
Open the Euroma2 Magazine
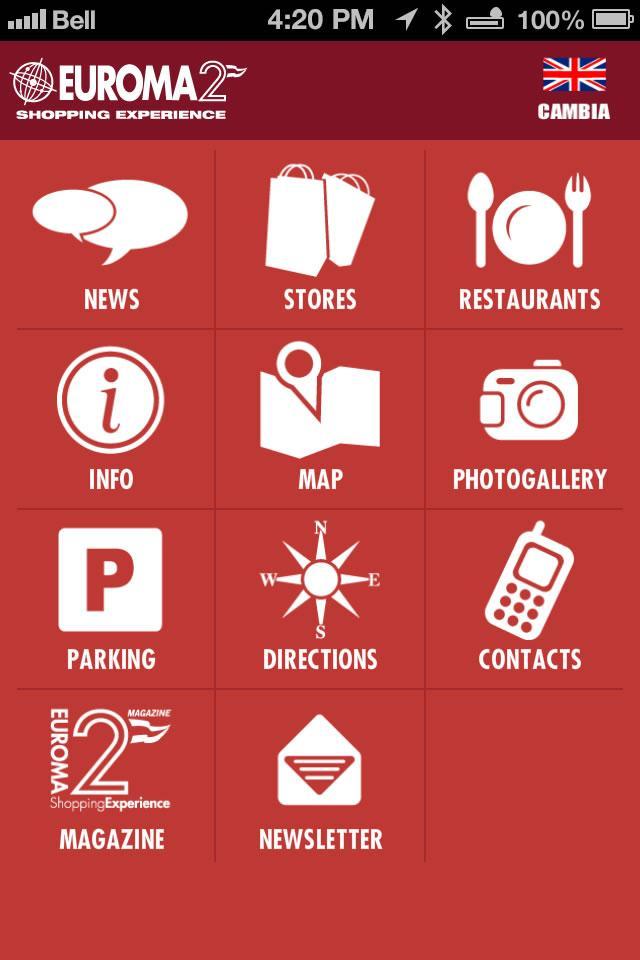111,778
